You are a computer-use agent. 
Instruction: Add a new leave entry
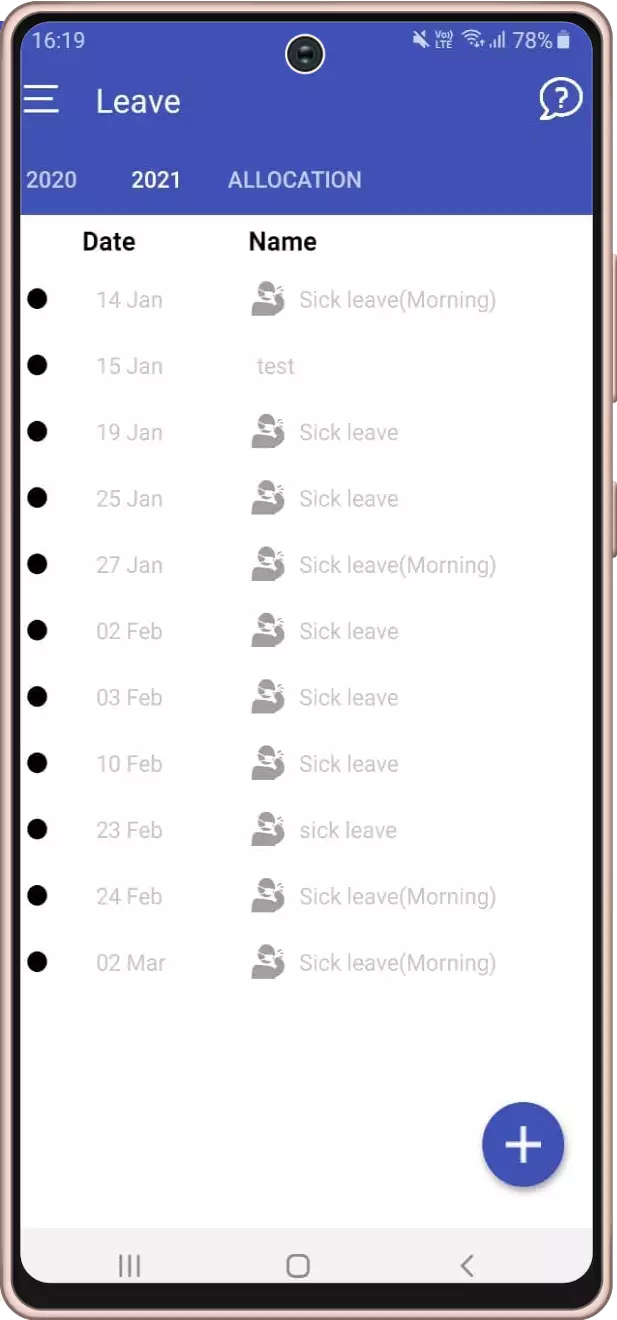(x=523, y=1145)
